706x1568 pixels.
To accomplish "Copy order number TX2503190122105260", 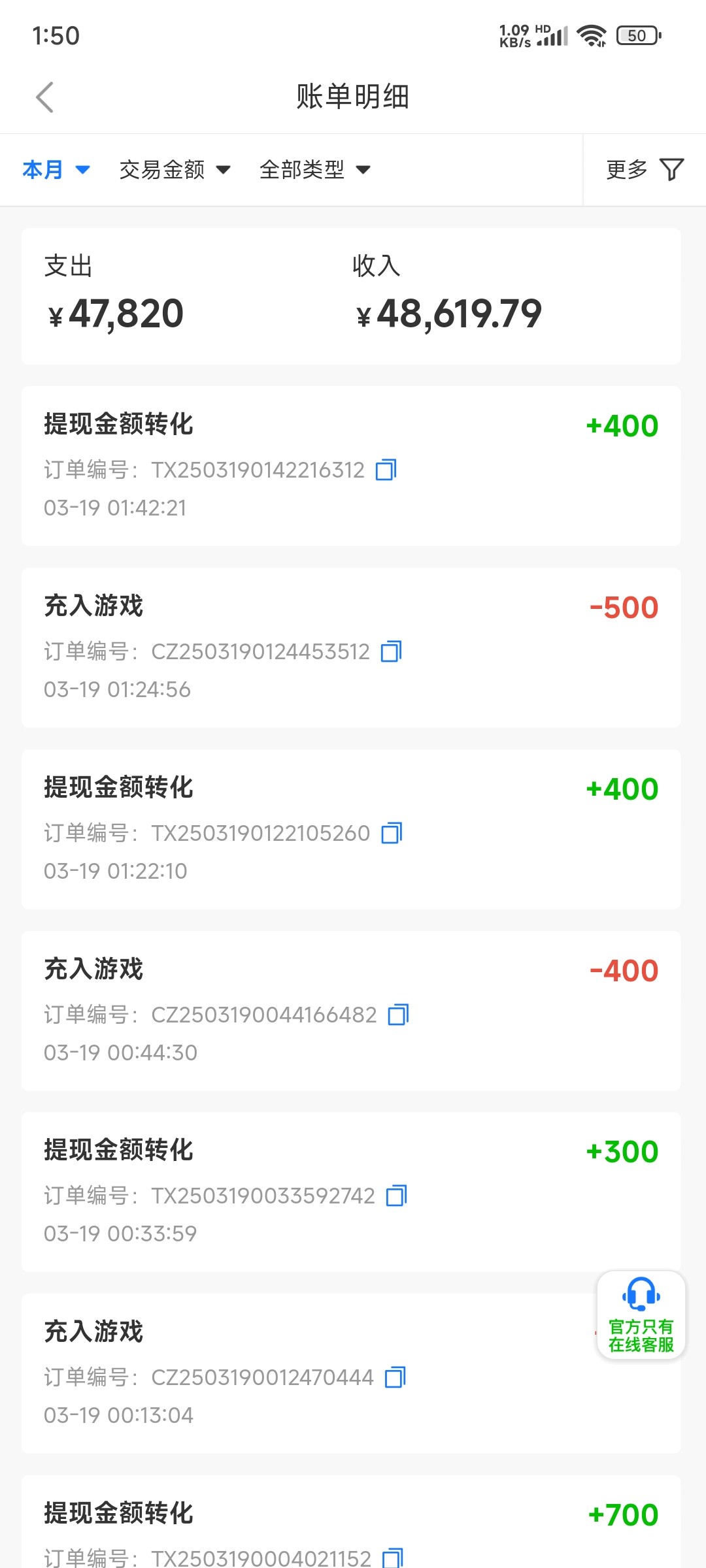I will (x=392, y=833).
